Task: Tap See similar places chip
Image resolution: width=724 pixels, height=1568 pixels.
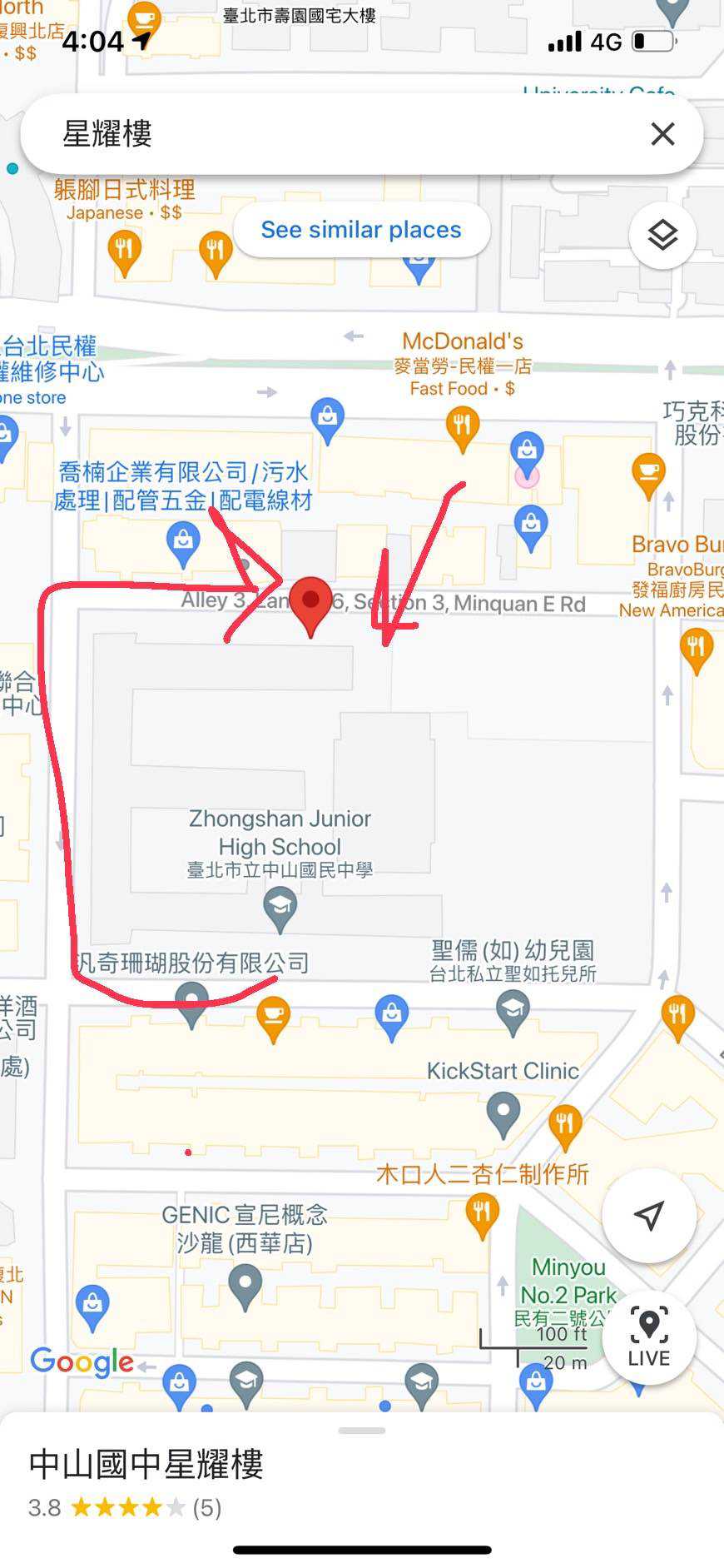Action: [361, 230]
